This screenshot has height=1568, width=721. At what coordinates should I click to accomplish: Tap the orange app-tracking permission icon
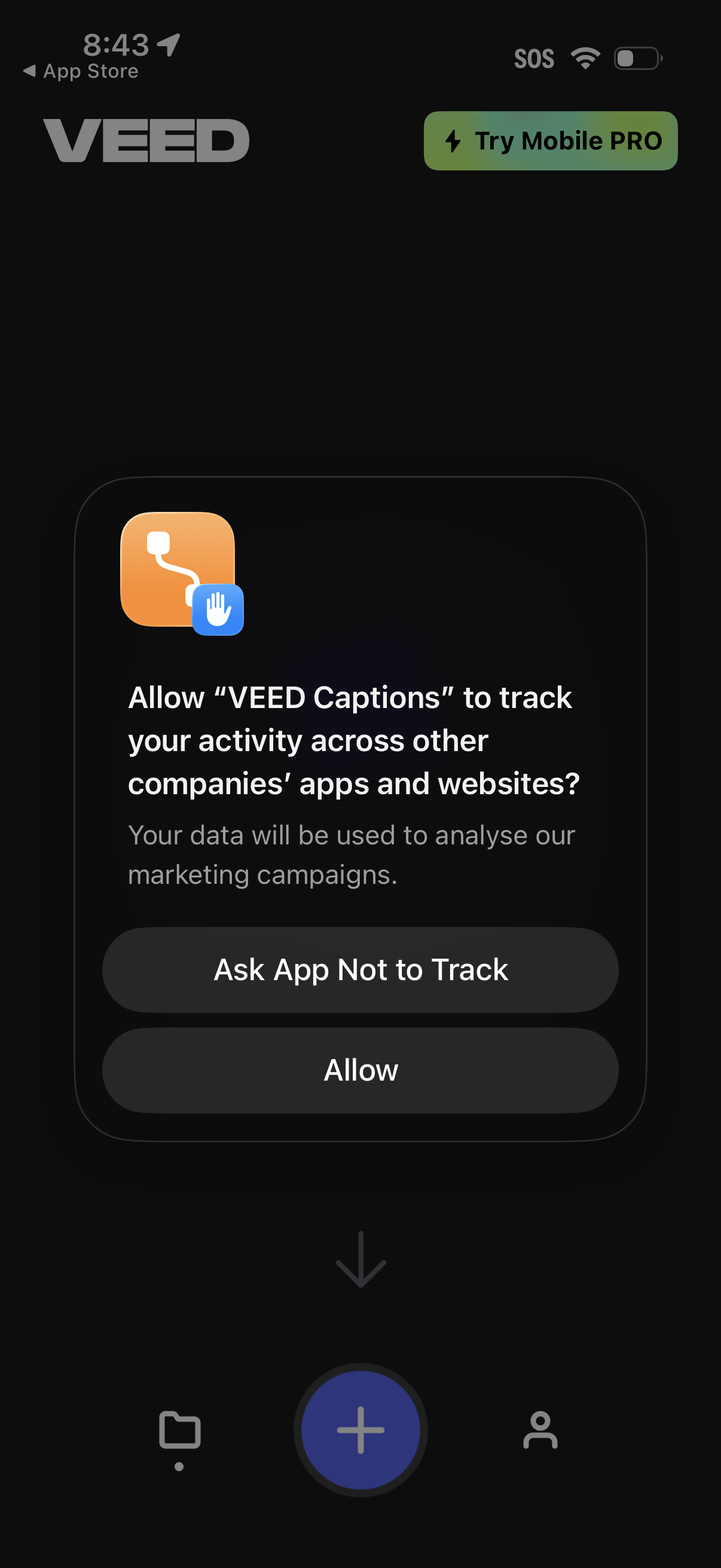178,575
